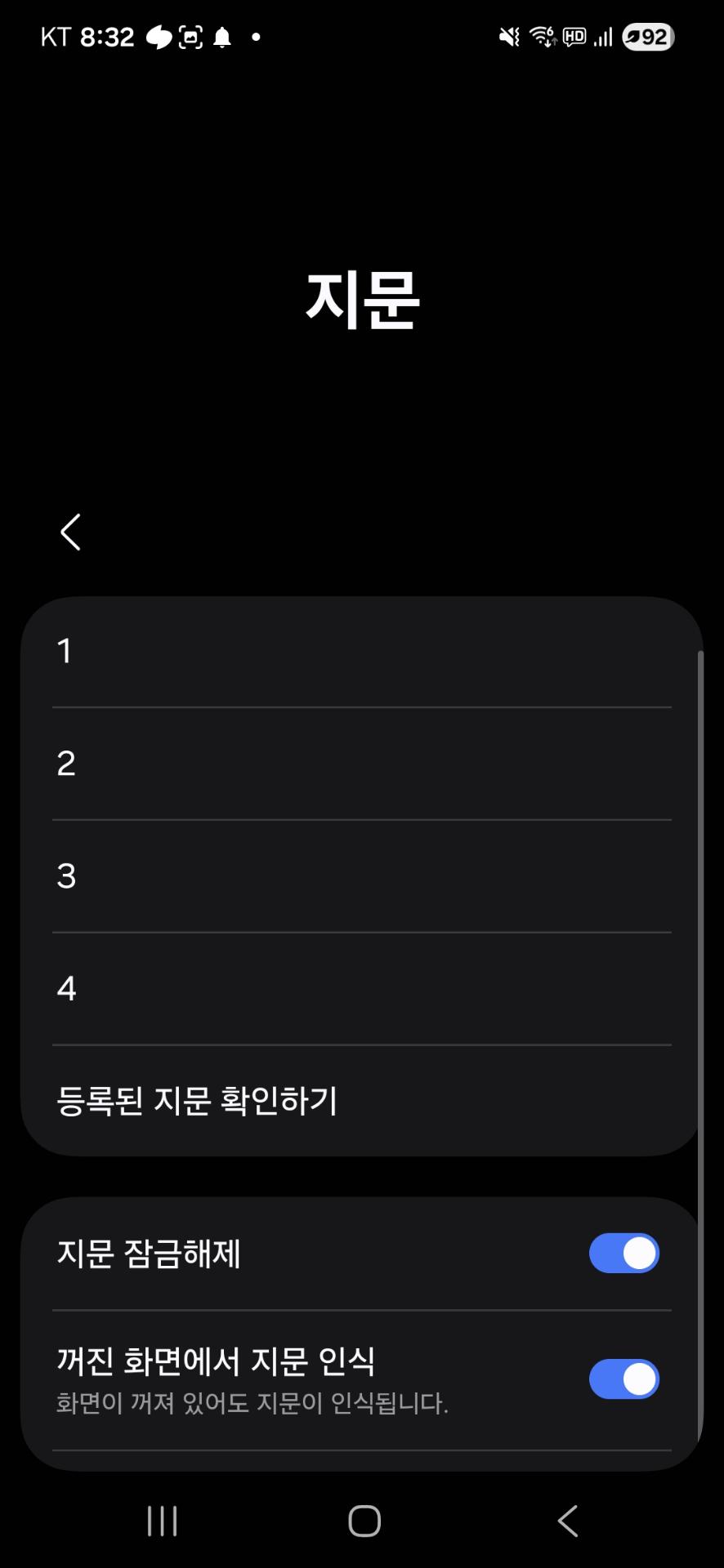Go back using the header arrow
The height and width of the screenshot is (1568, 724).
[71, 532]
